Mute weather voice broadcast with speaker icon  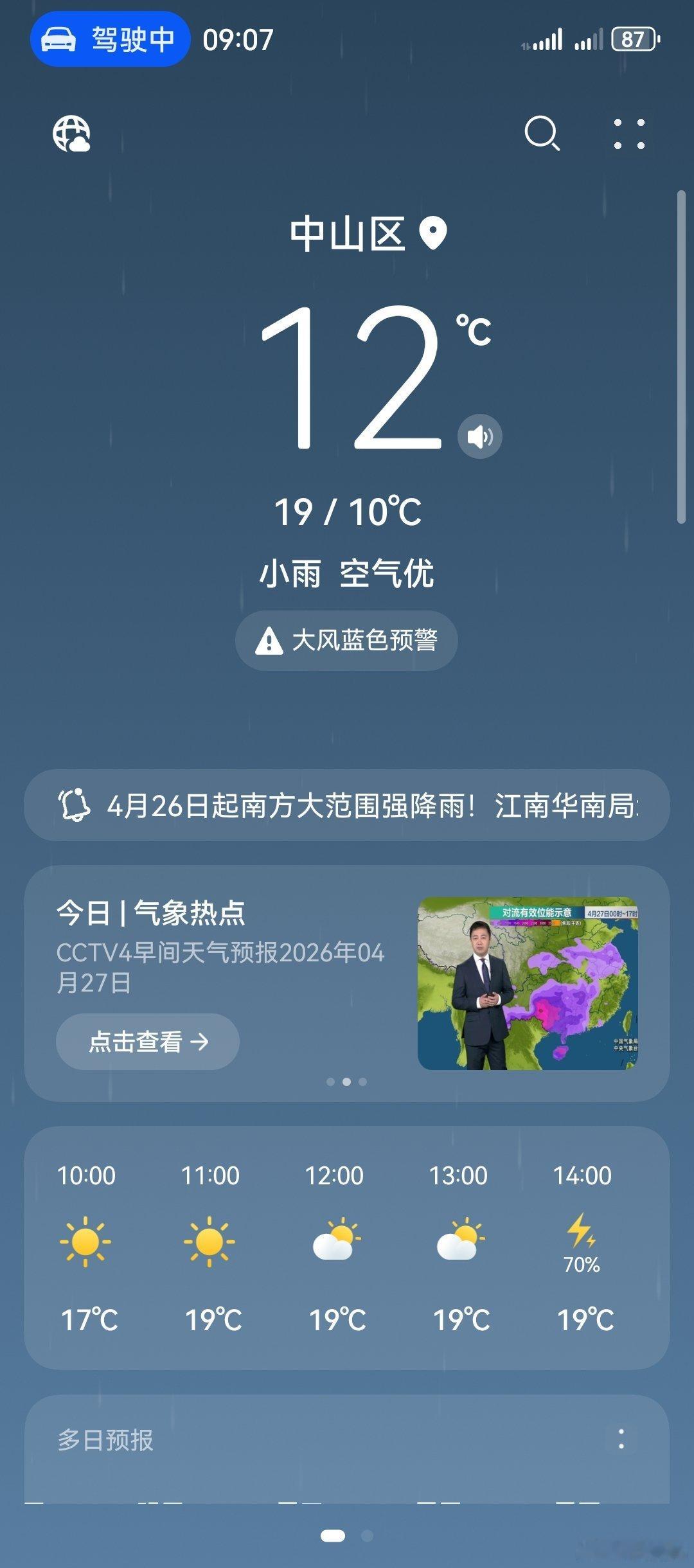[479, 436]
